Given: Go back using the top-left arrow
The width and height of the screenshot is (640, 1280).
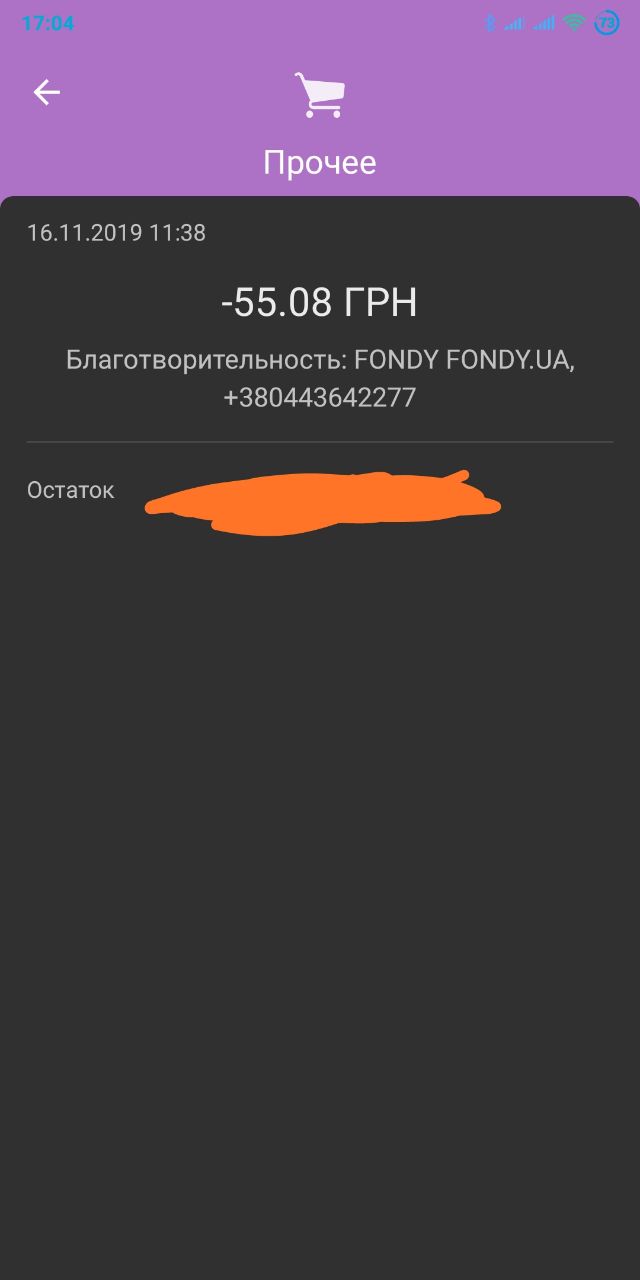Looking at the screenshot, I should (x=47, y=93).
